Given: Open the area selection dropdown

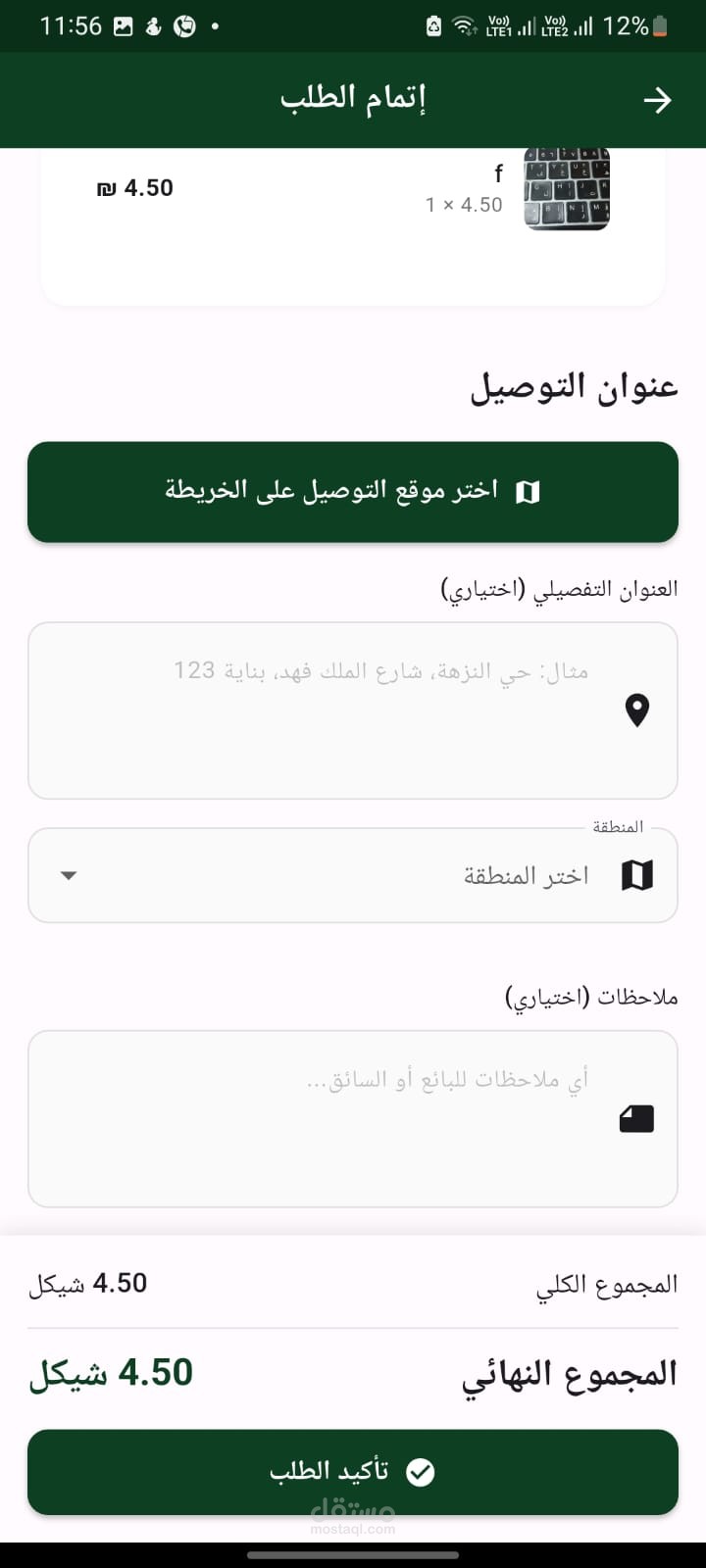Looking at the screenshot, I should (x=353, y=875).
